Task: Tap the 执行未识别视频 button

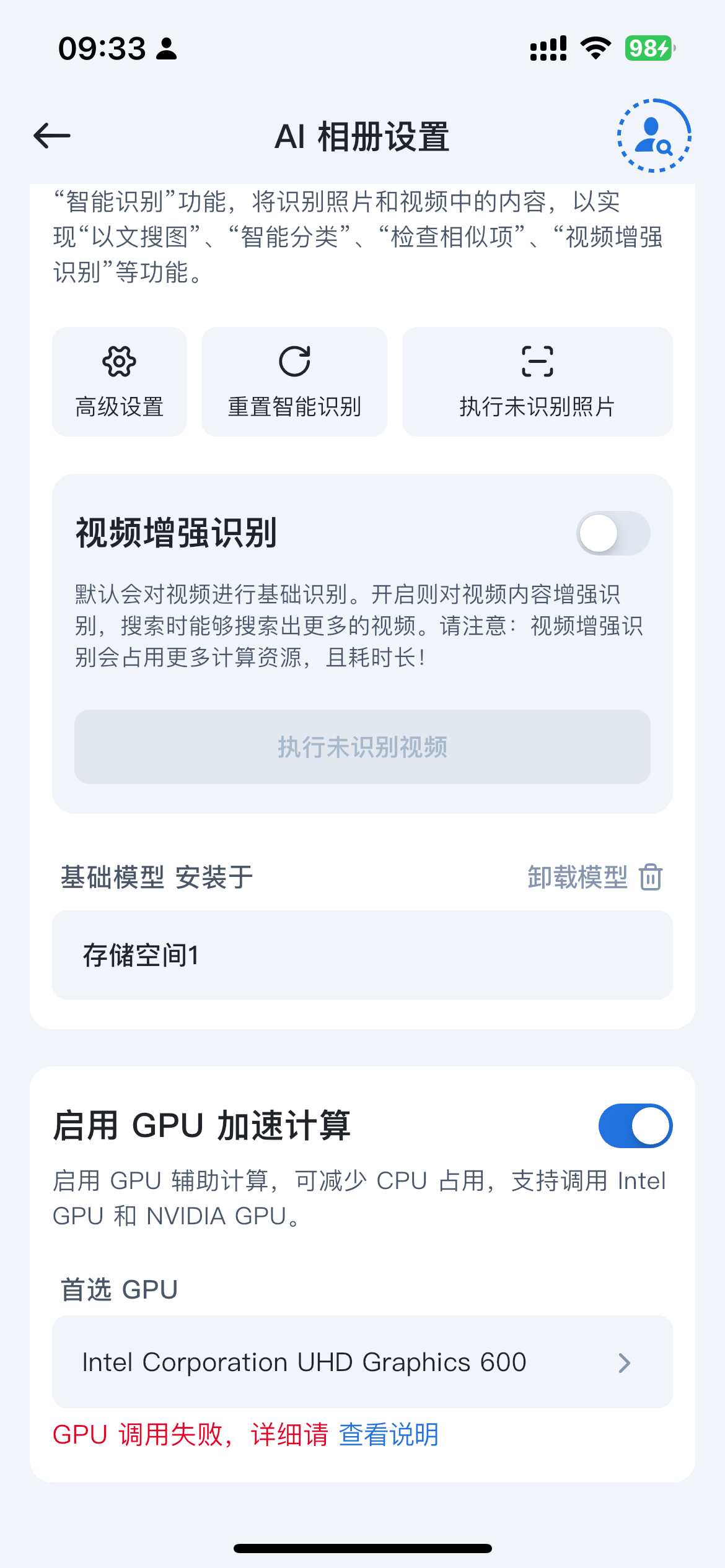Action: click(362, 747)
